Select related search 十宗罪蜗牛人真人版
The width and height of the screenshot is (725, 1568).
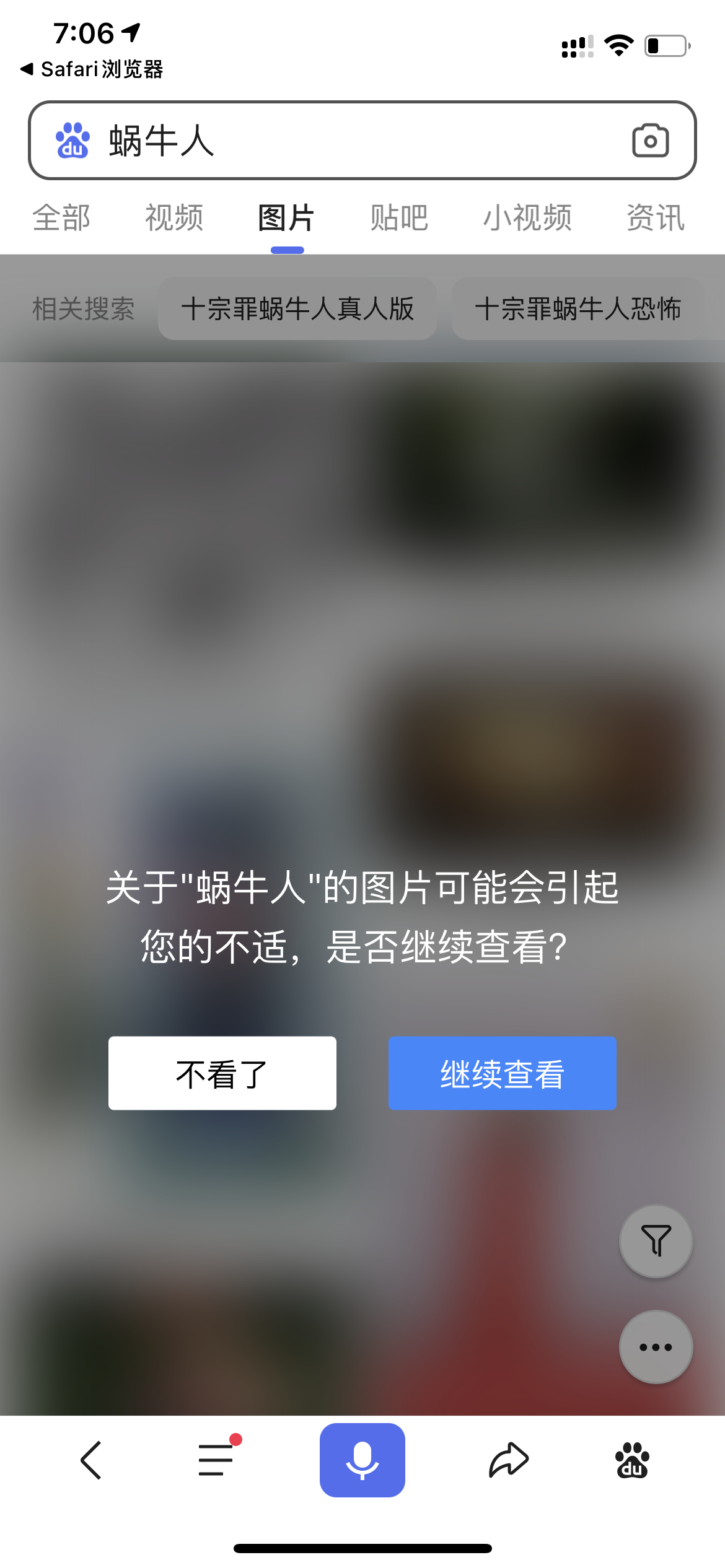click(297, 308)
